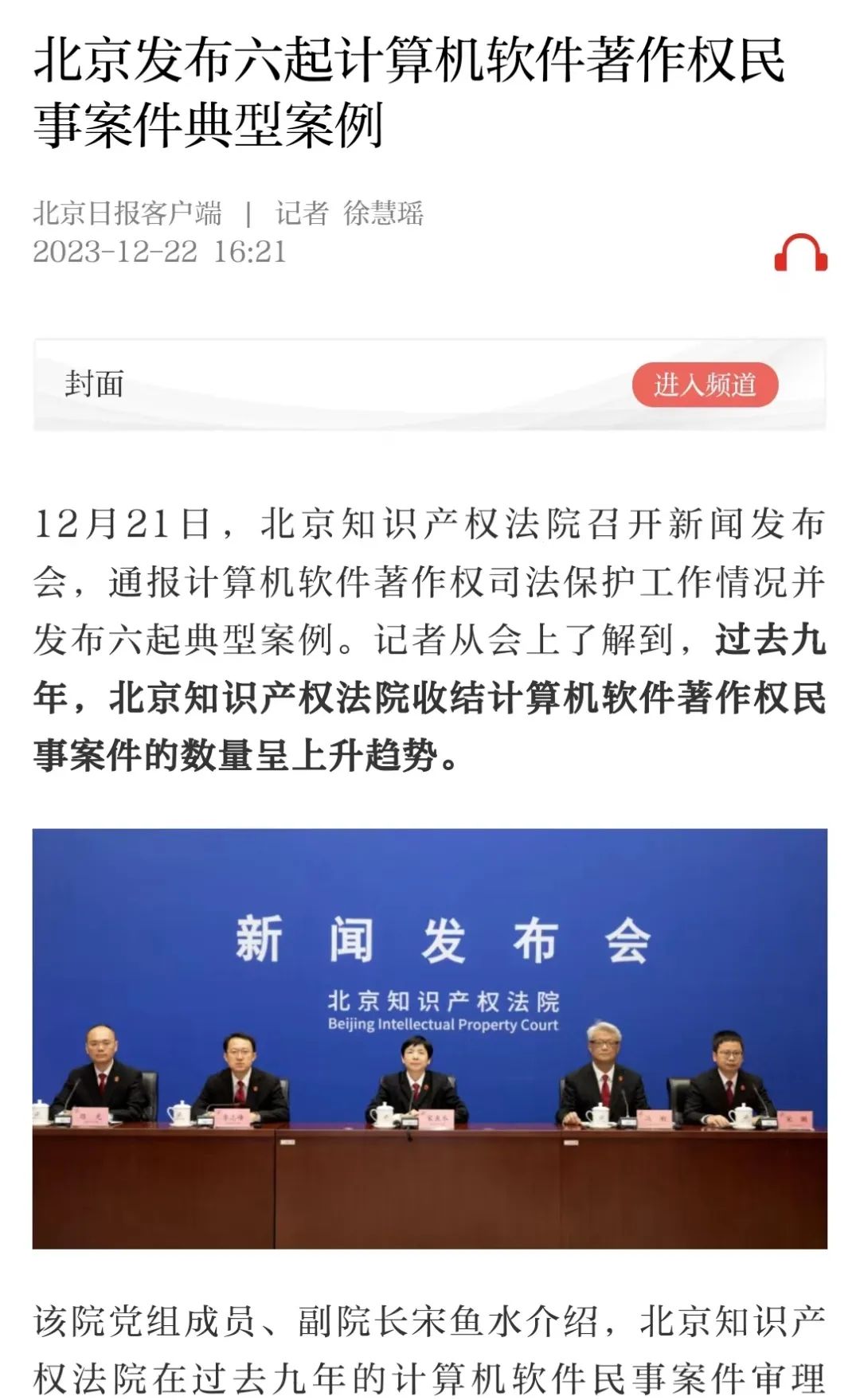The width and height of the screenshot is (860, 1400).
Task: Play the article audio with headphone icon
Action: click(x=800, y=253)
